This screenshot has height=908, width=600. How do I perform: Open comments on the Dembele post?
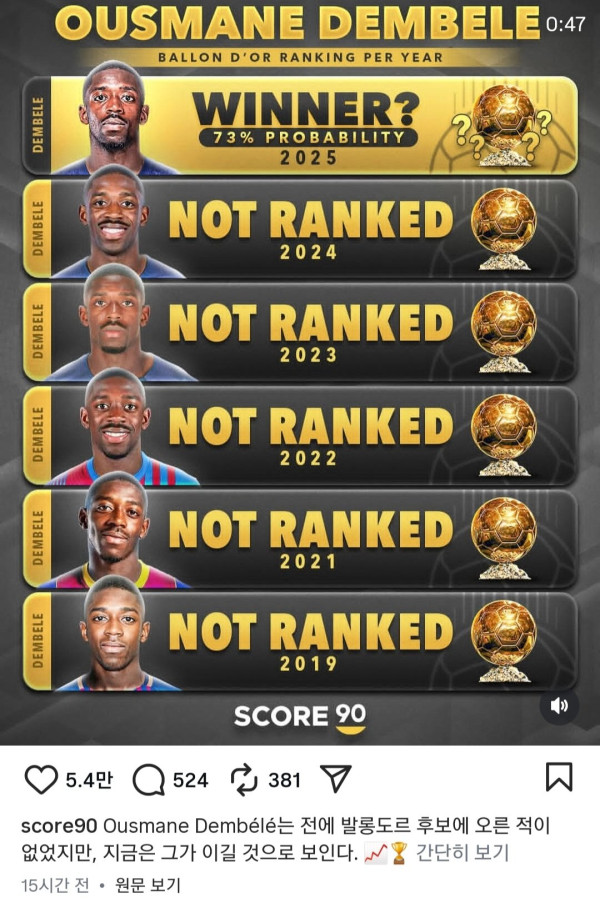(149, 779)
